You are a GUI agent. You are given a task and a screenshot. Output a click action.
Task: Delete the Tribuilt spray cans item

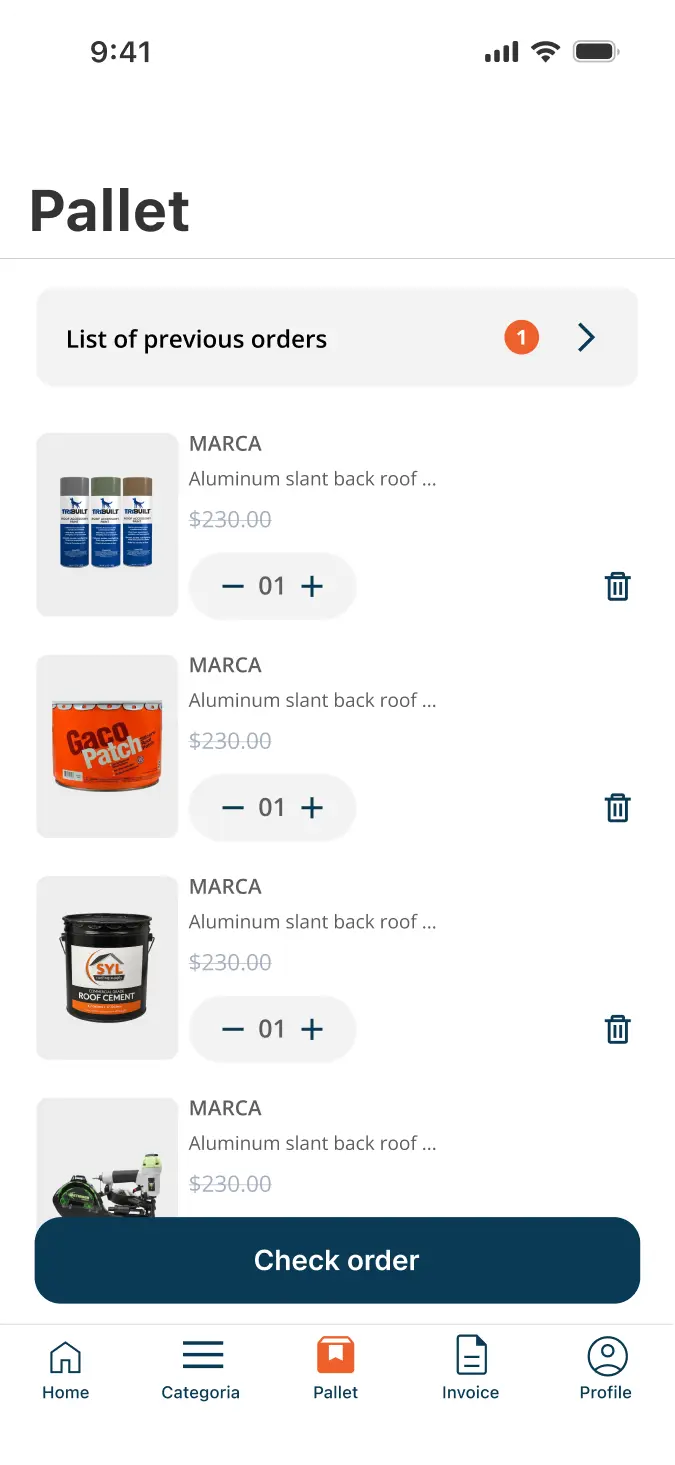coord(618,586)
